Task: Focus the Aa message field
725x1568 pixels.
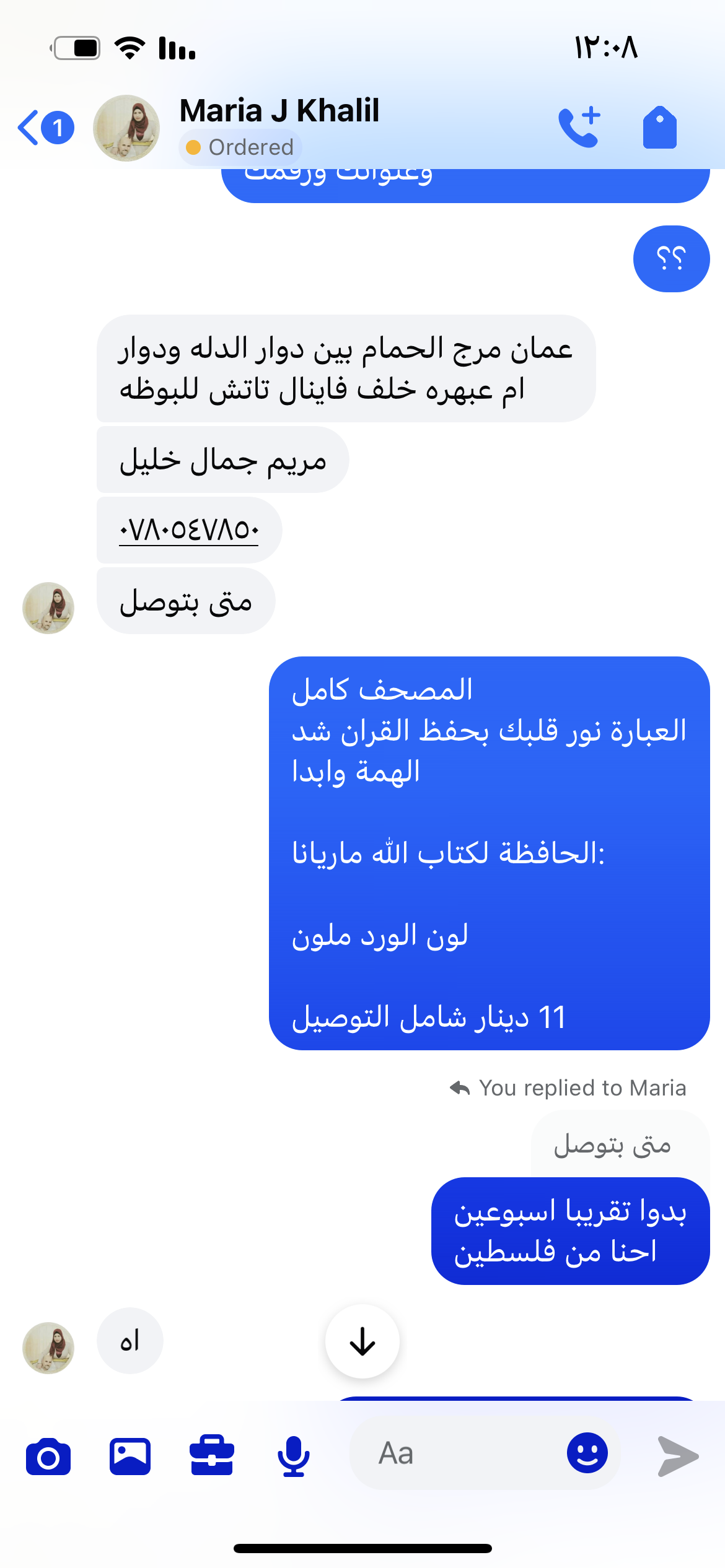Action: click(x=459, y=1453)
